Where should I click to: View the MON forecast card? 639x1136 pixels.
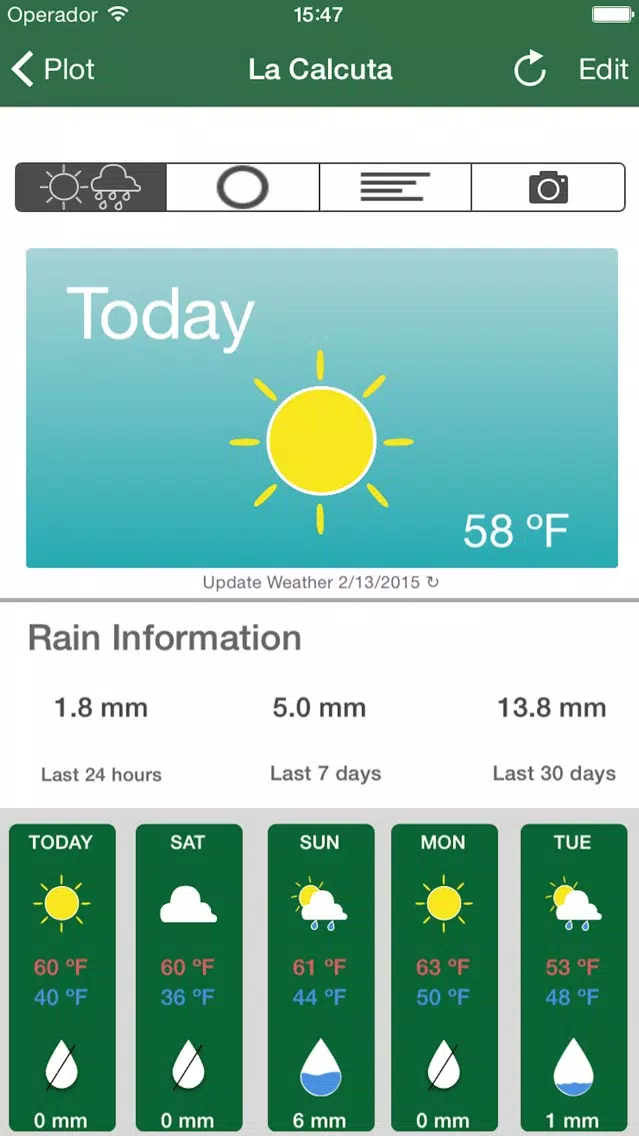click(x=444, y=980)
